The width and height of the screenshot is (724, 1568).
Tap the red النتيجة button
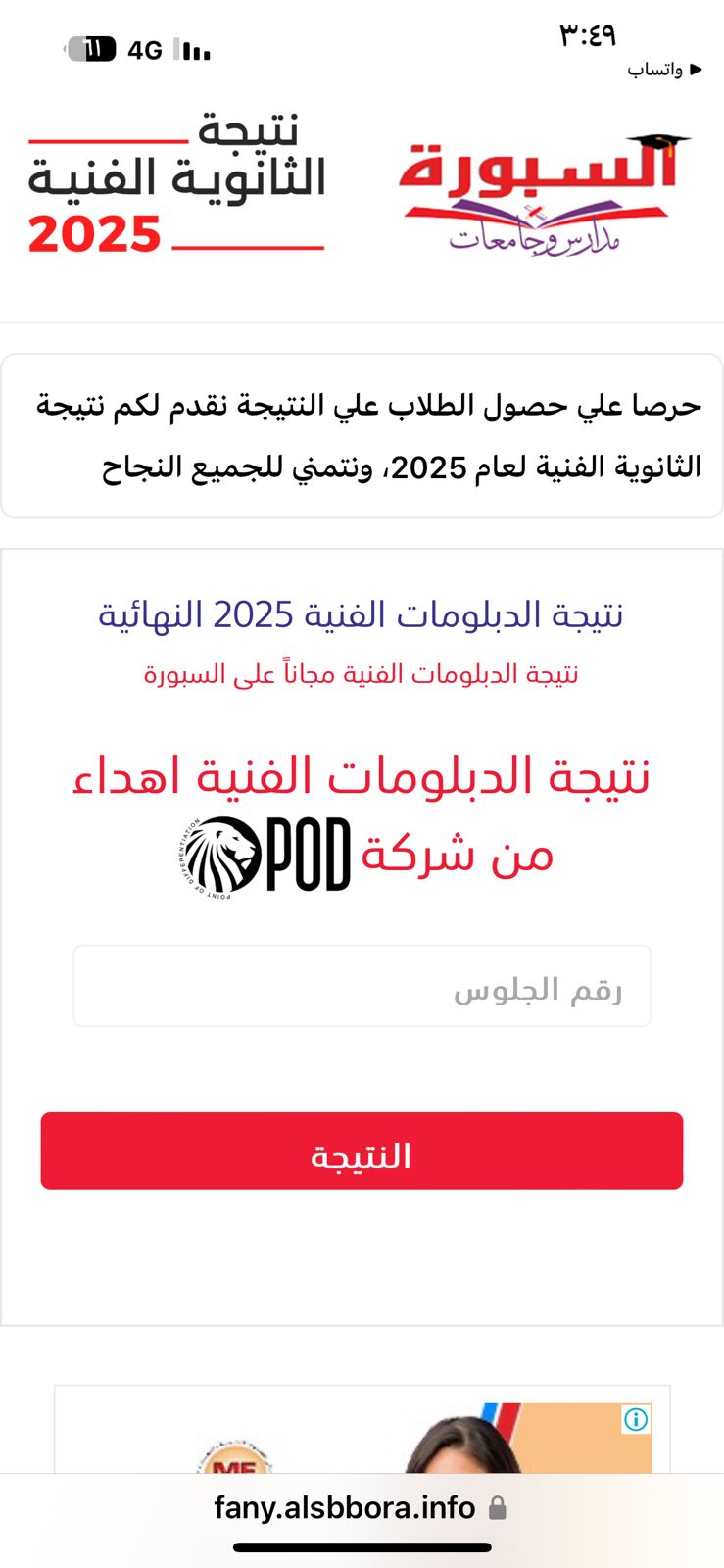(x=362, y=1151)
